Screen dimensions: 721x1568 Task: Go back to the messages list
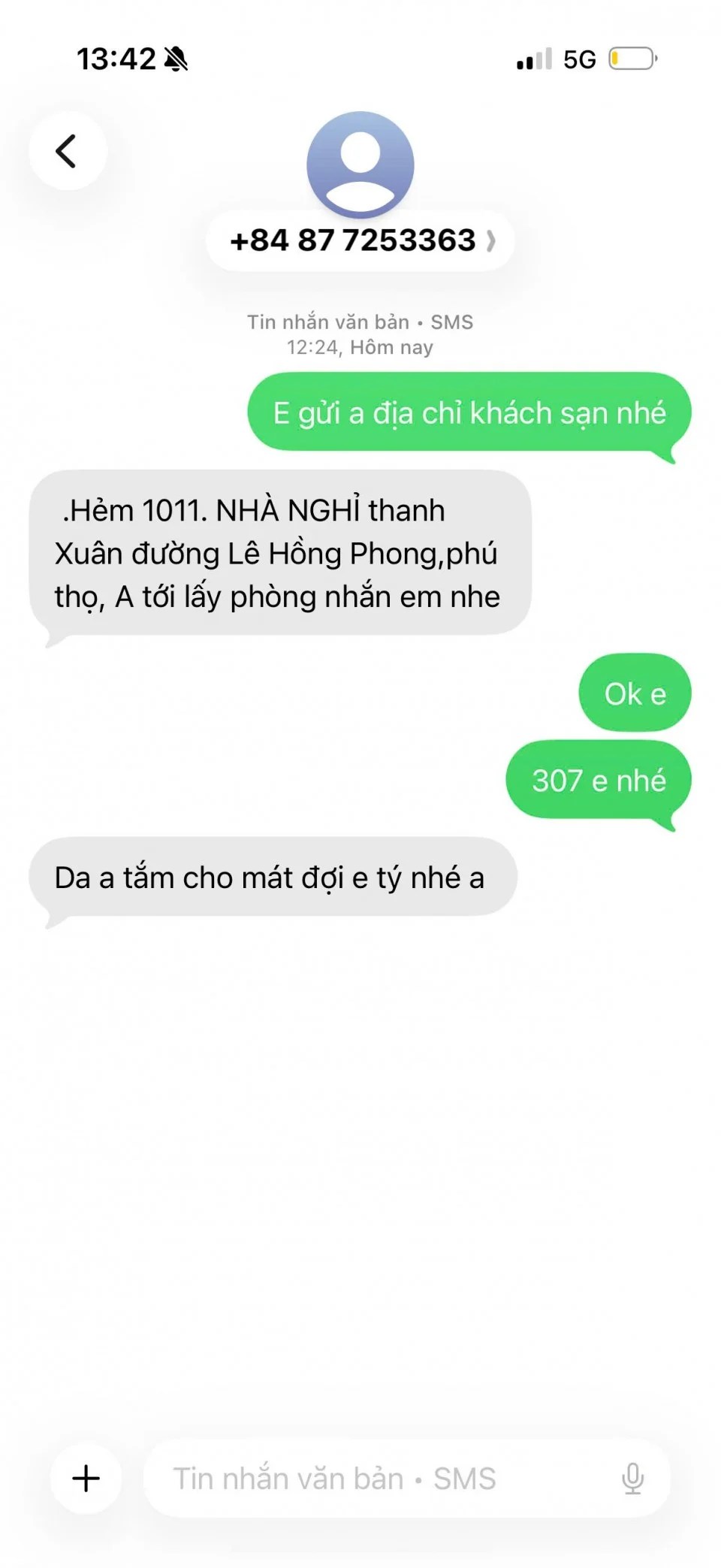click(67, 151)
